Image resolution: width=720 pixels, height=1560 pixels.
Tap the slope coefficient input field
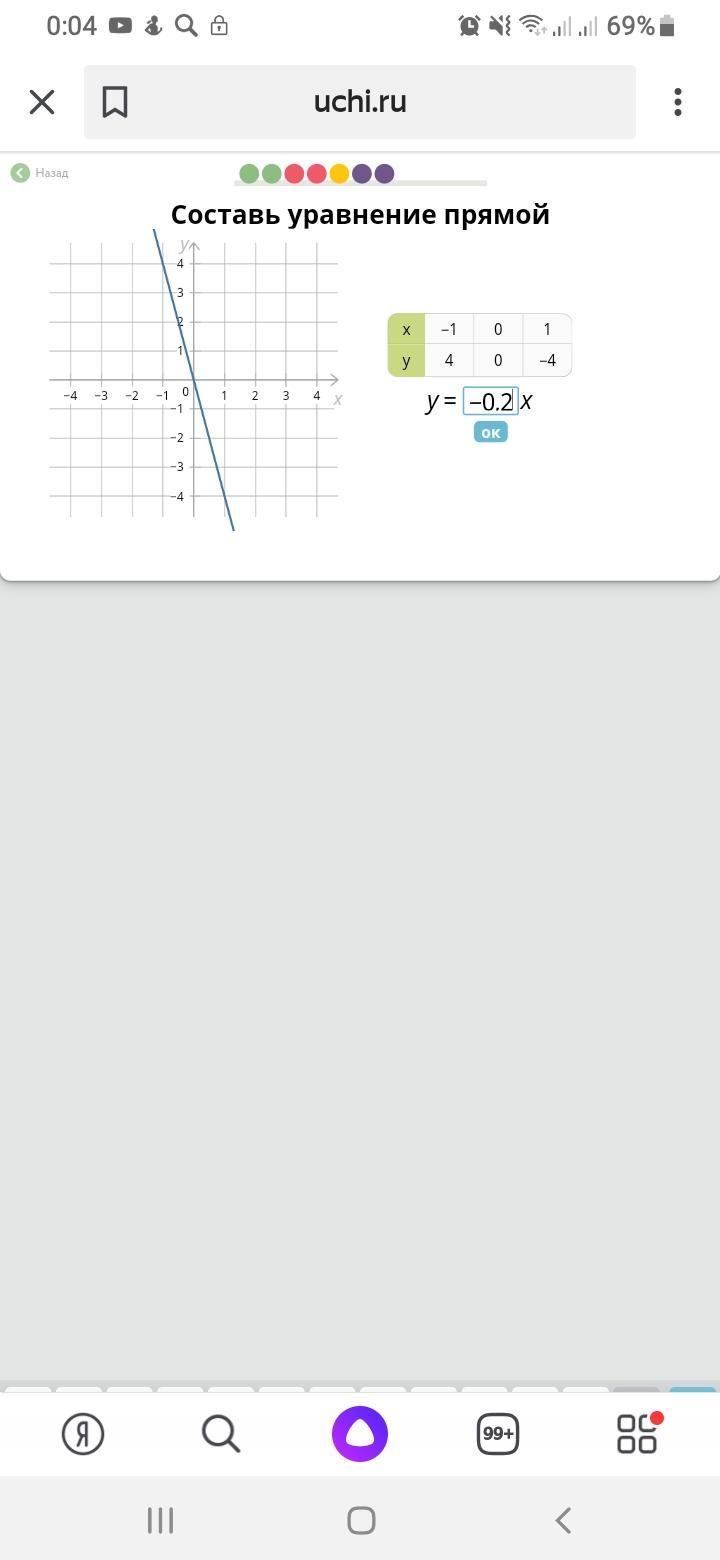(x=490, y=401)
